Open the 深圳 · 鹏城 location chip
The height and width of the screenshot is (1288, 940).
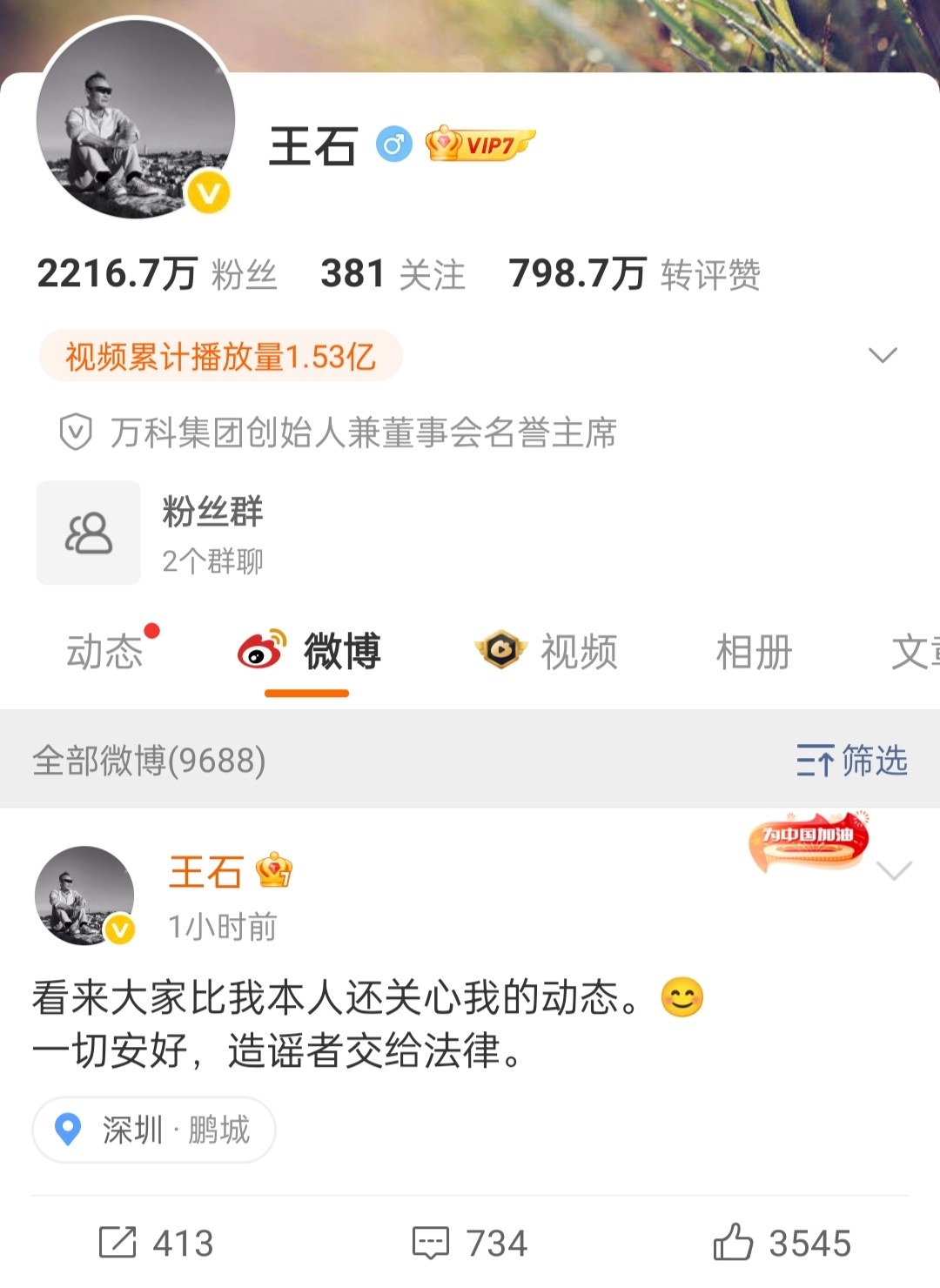[154, 1130]
